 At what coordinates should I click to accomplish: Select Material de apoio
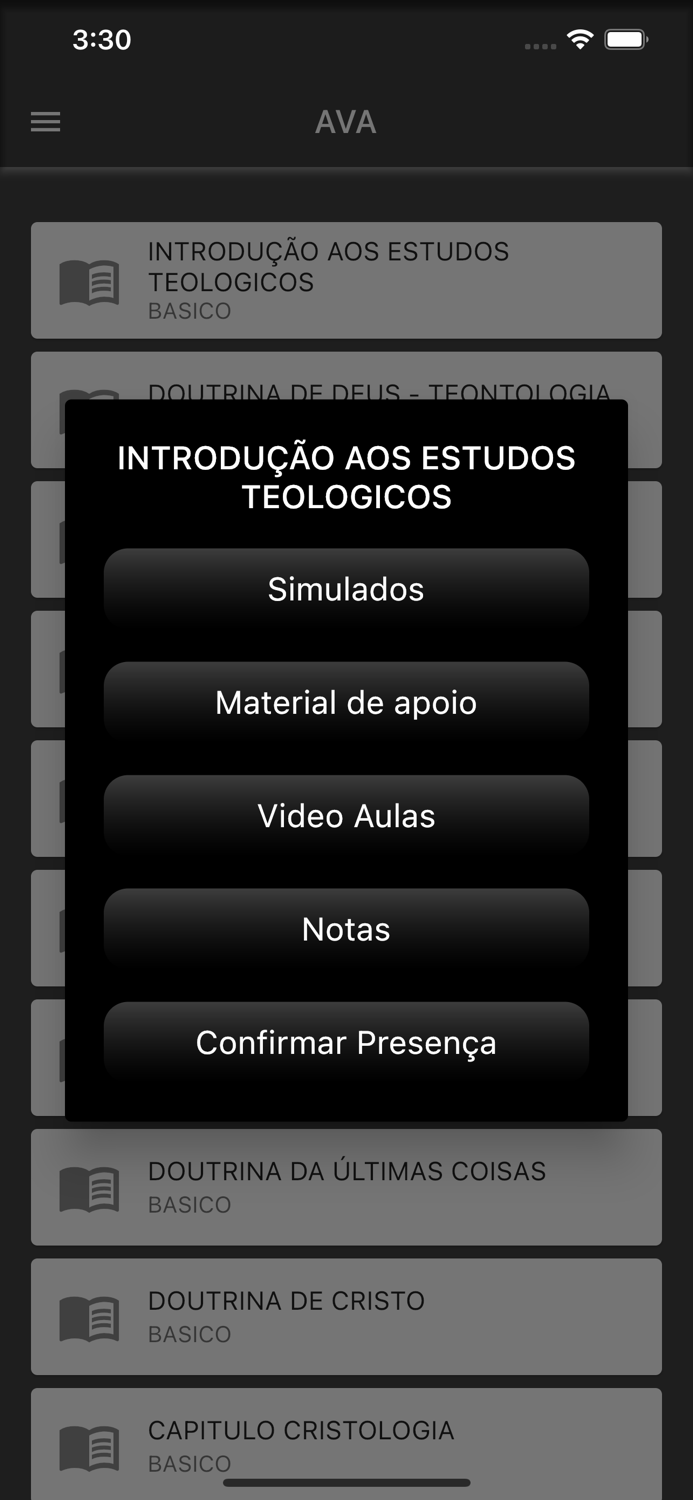346,702
